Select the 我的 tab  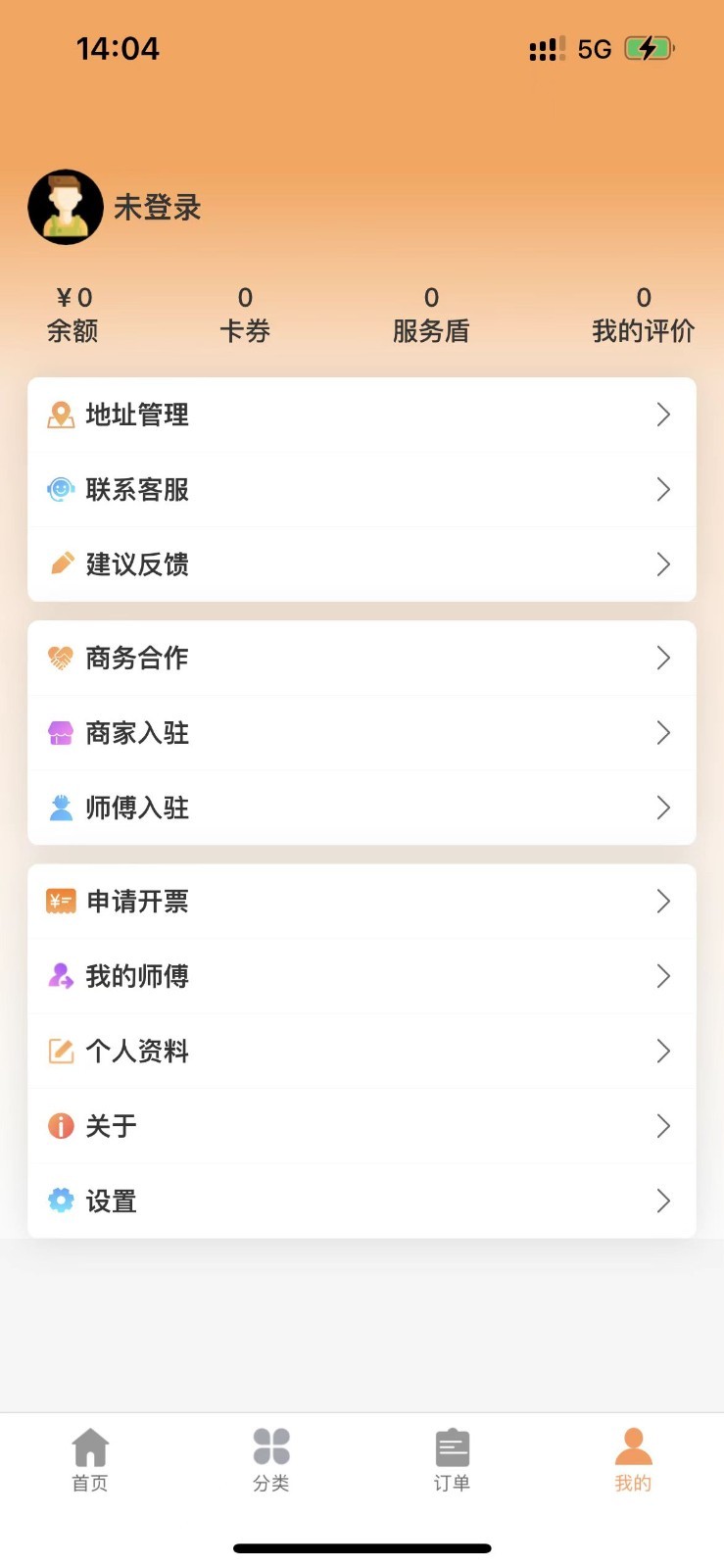point(633,1459)
